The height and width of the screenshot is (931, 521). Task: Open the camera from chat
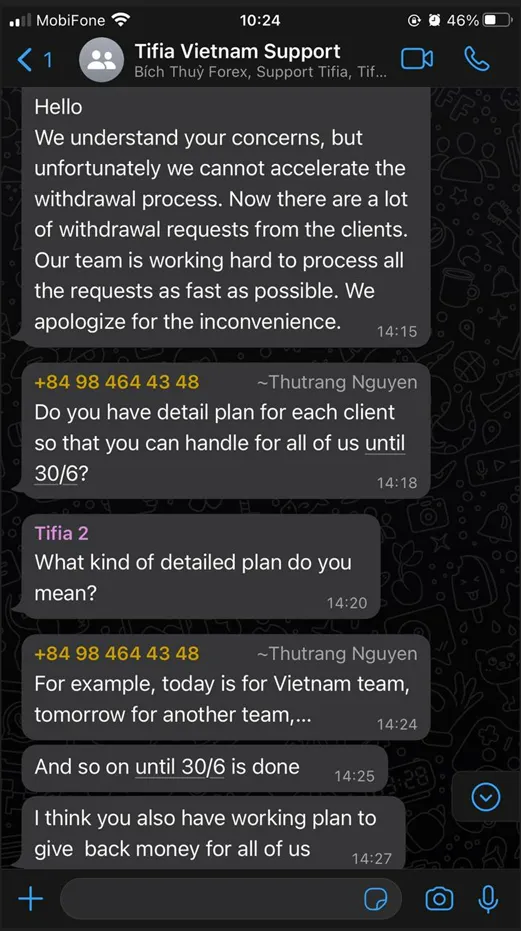click(x=439, y=900)
